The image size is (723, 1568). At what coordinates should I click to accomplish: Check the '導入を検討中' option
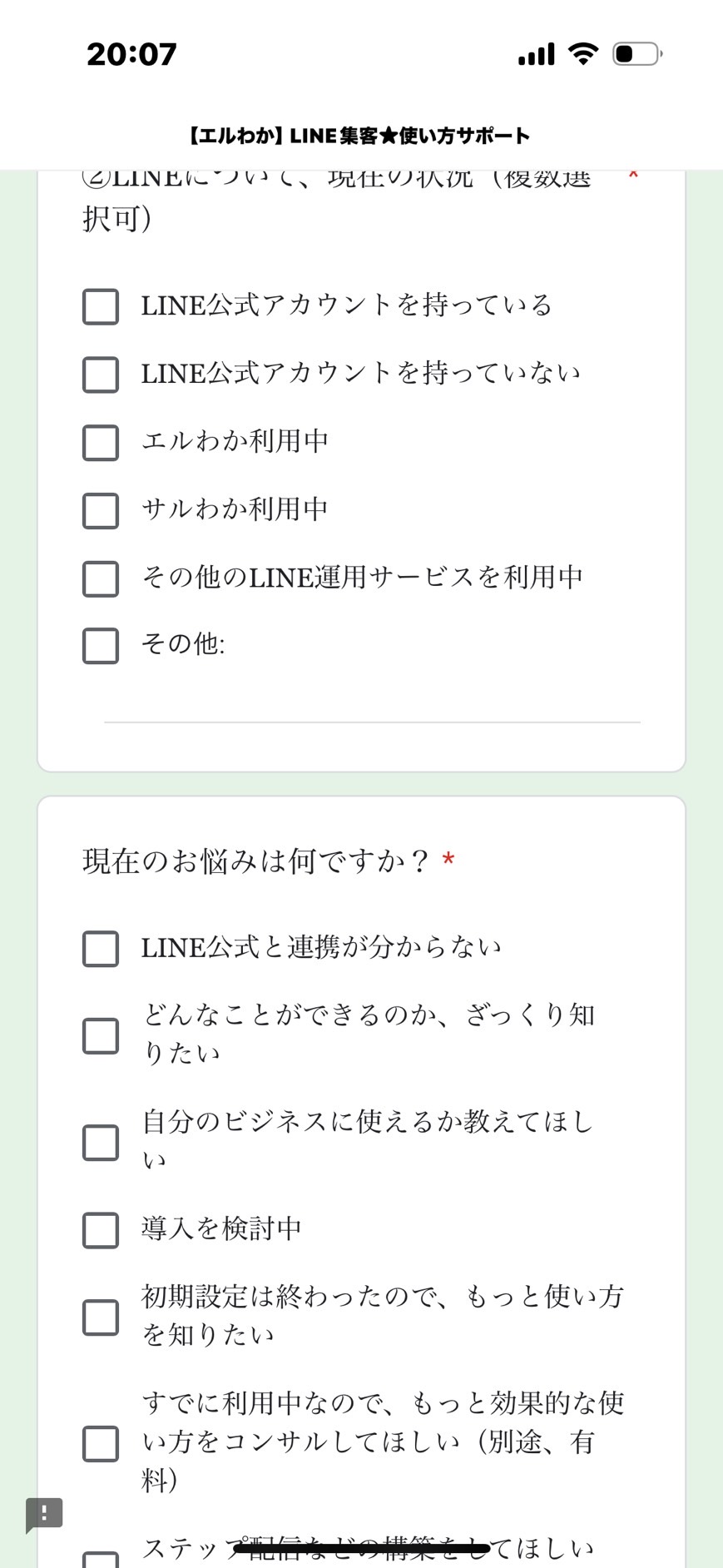point(101,1230)
